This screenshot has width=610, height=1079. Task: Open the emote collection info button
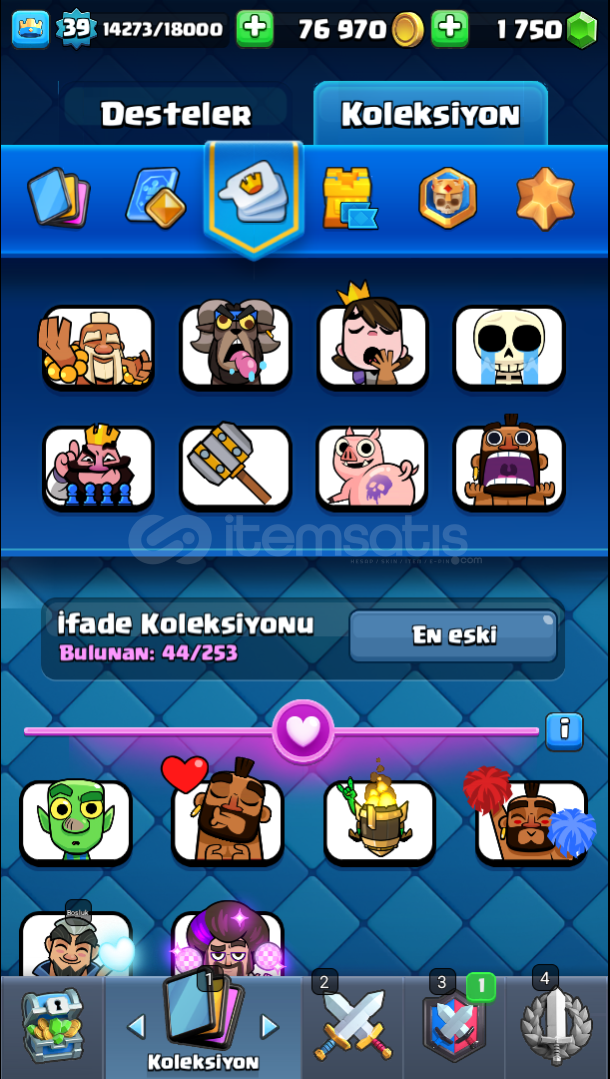564,730
